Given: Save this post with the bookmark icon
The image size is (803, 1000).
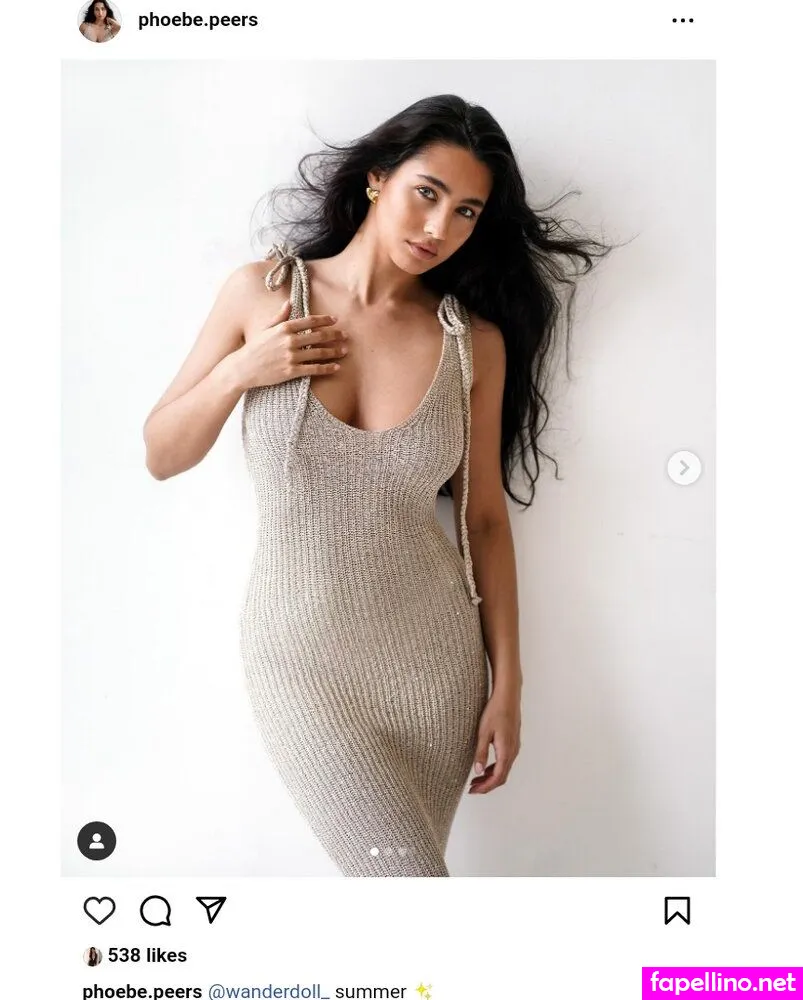Looking at the screenshot, I should click(677, 910).
